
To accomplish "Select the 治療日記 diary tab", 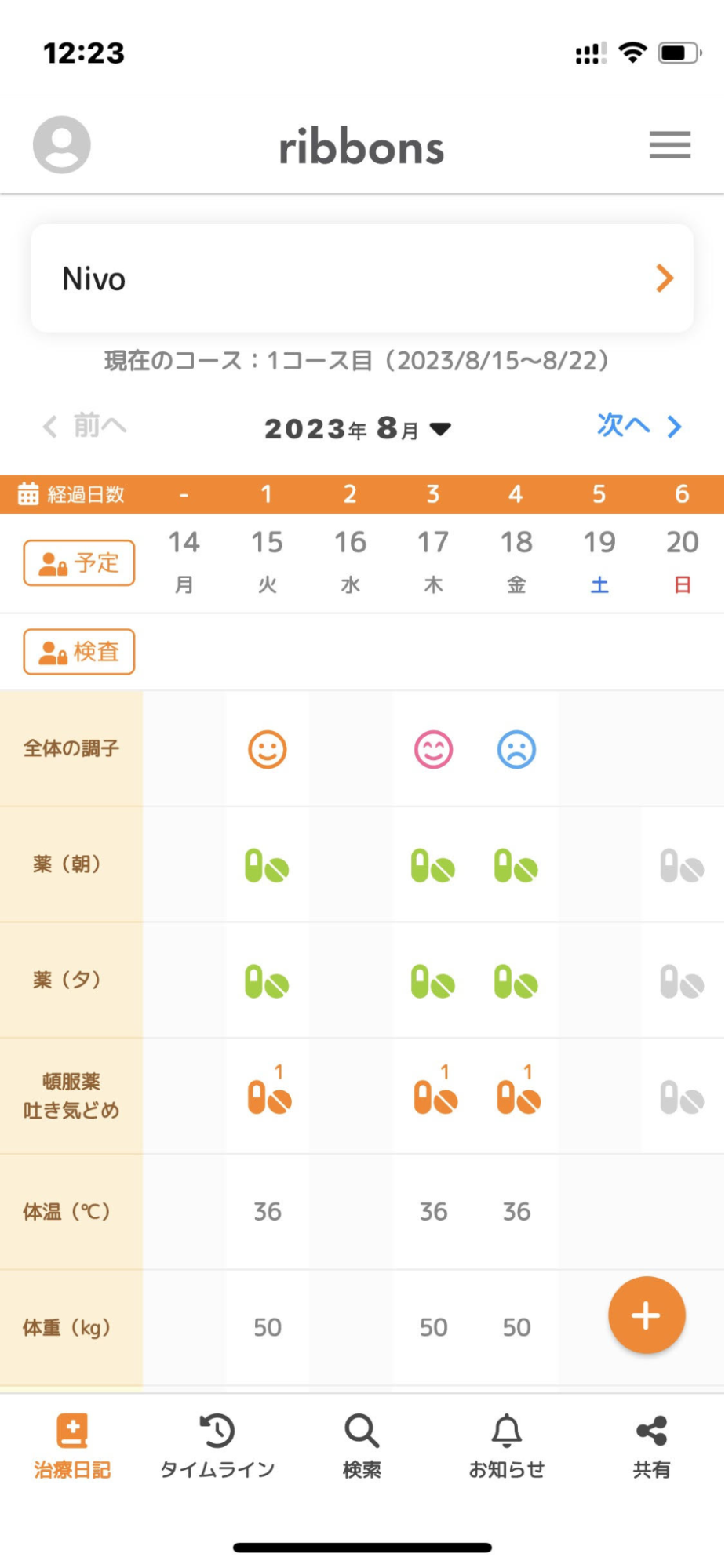I will 72,1446.
